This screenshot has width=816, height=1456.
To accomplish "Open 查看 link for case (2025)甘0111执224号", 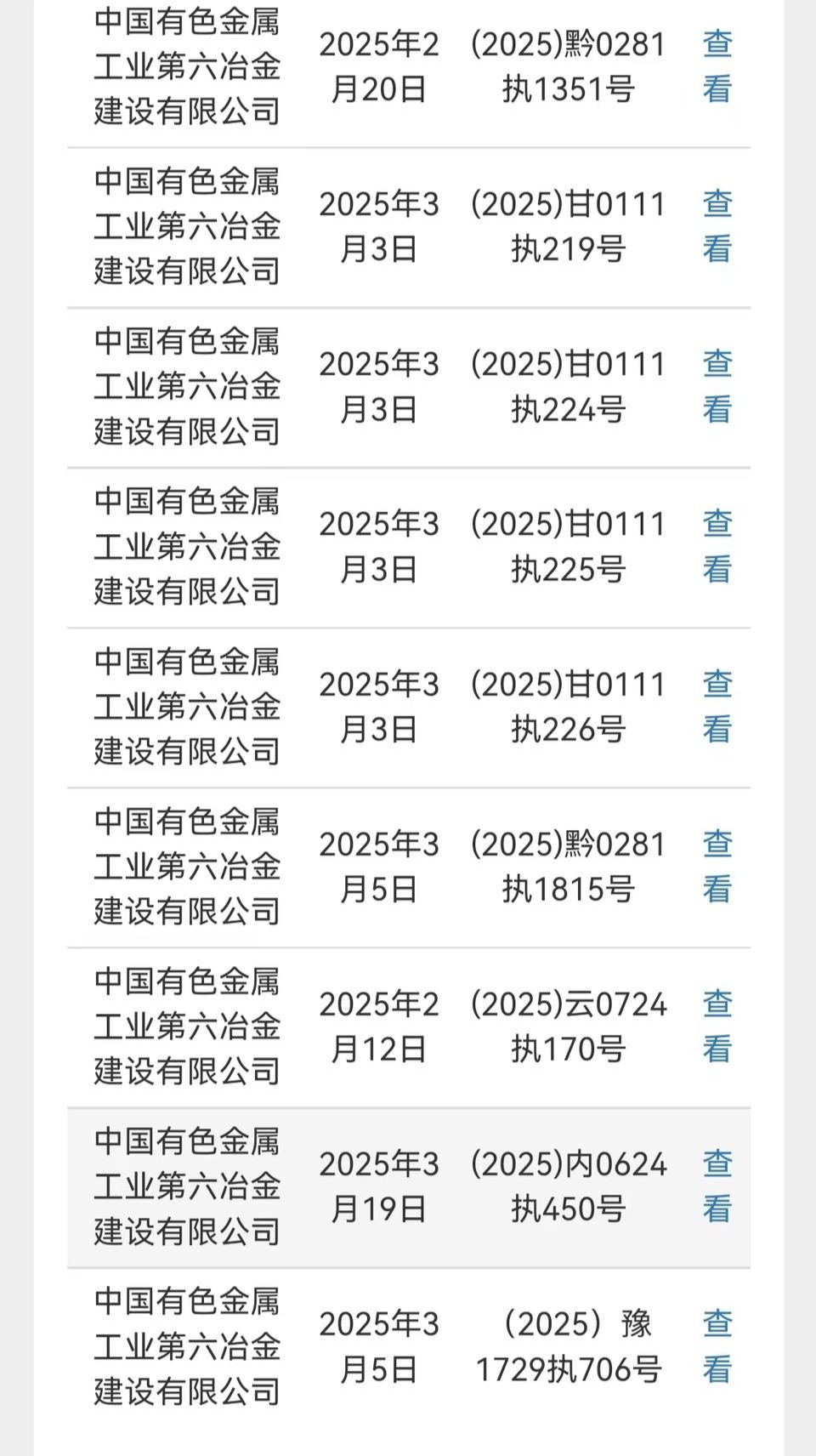I will 717,385.
